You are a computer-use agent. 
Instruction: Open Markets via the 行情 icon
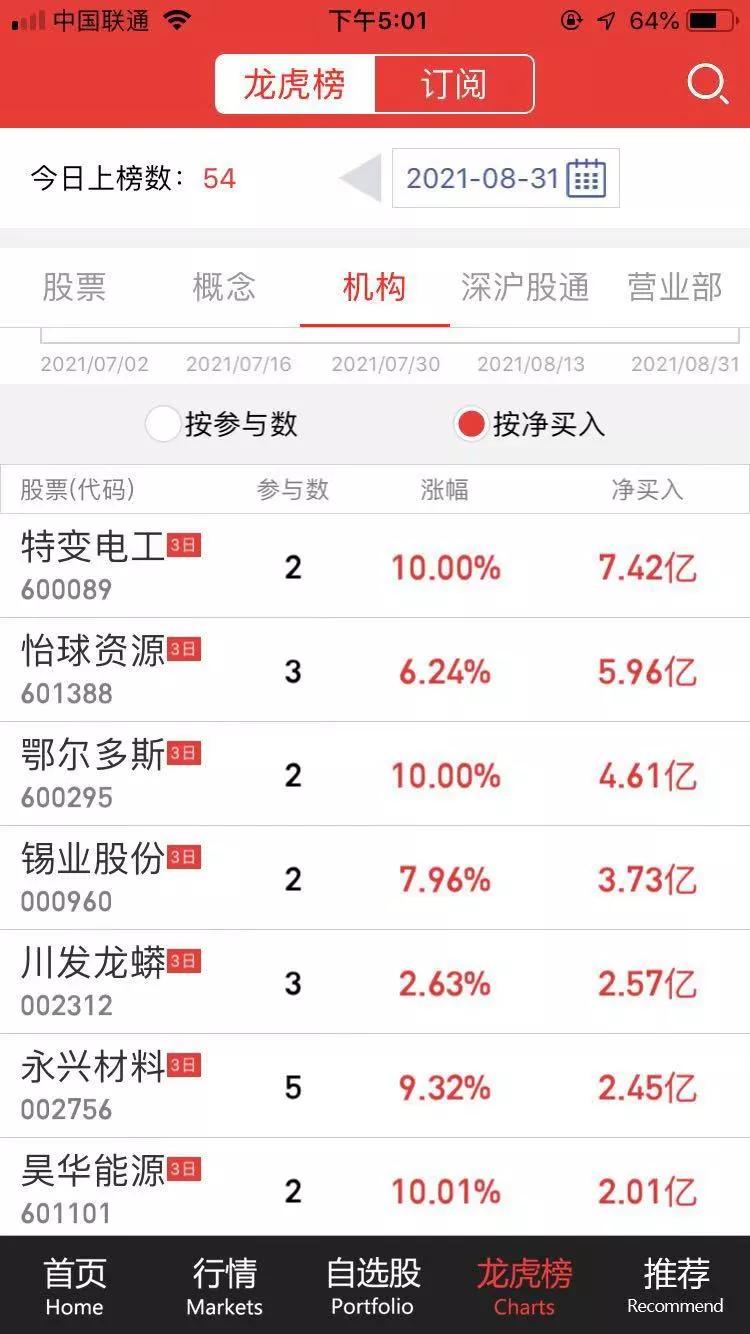[224, 1280]
